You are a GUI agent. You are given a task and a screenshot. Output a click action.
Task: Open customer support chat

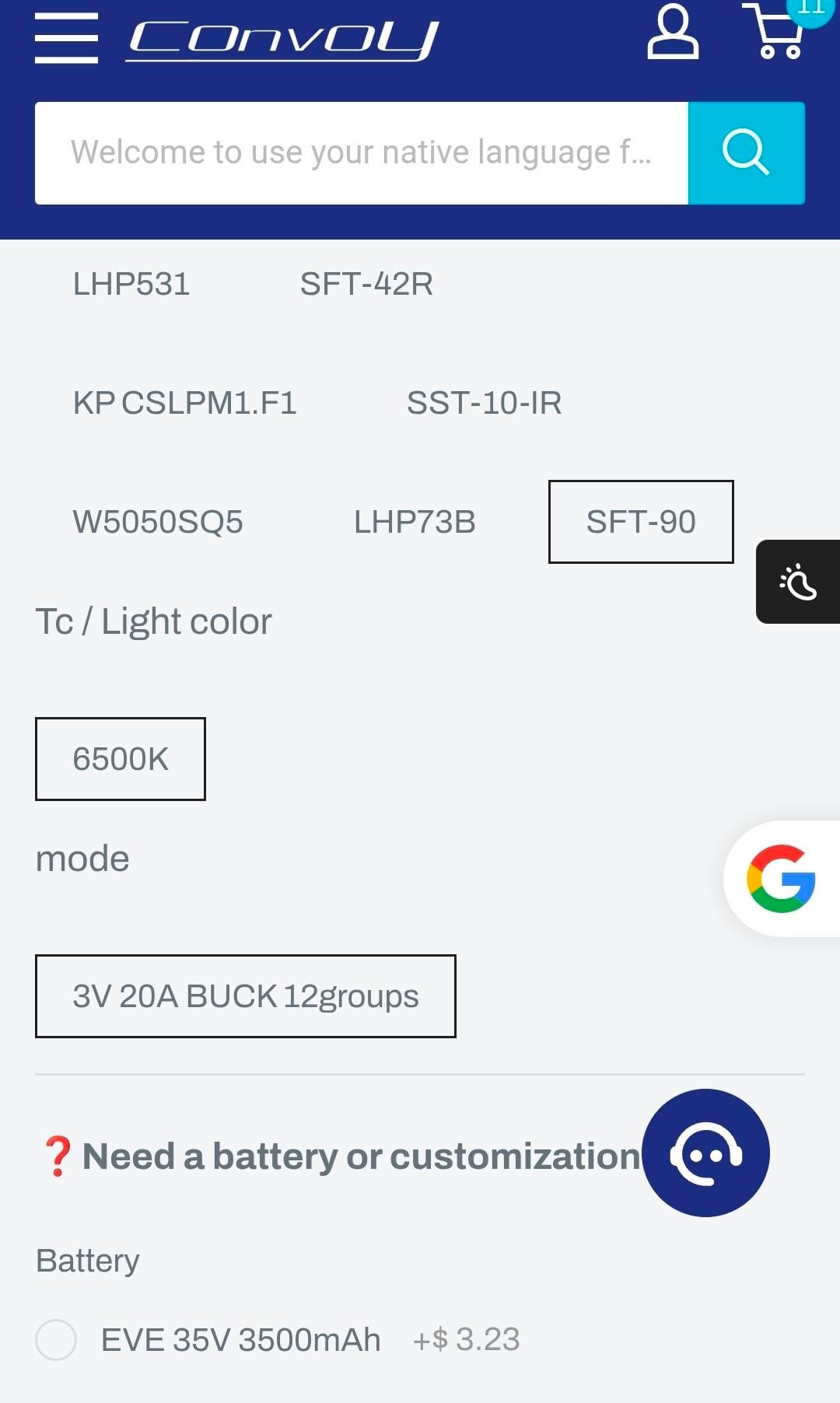click(x=705, y=1153)
